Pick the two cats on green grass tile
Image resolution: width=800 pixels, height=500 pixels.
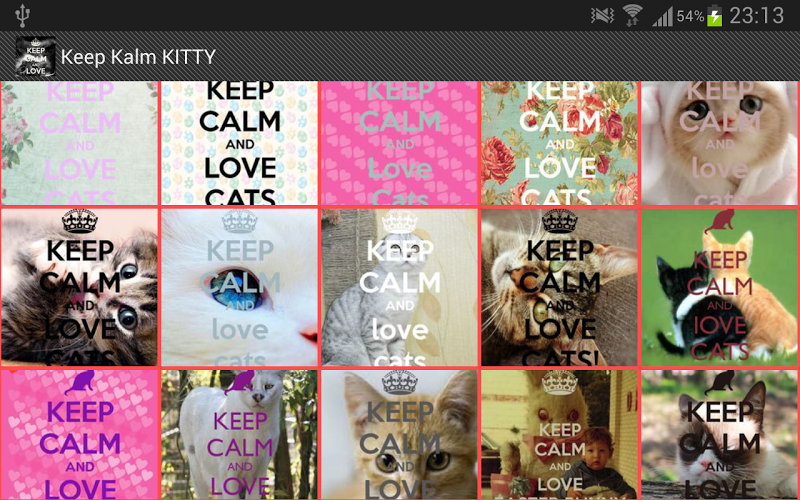pyautogui.click(x=720, y=287)
